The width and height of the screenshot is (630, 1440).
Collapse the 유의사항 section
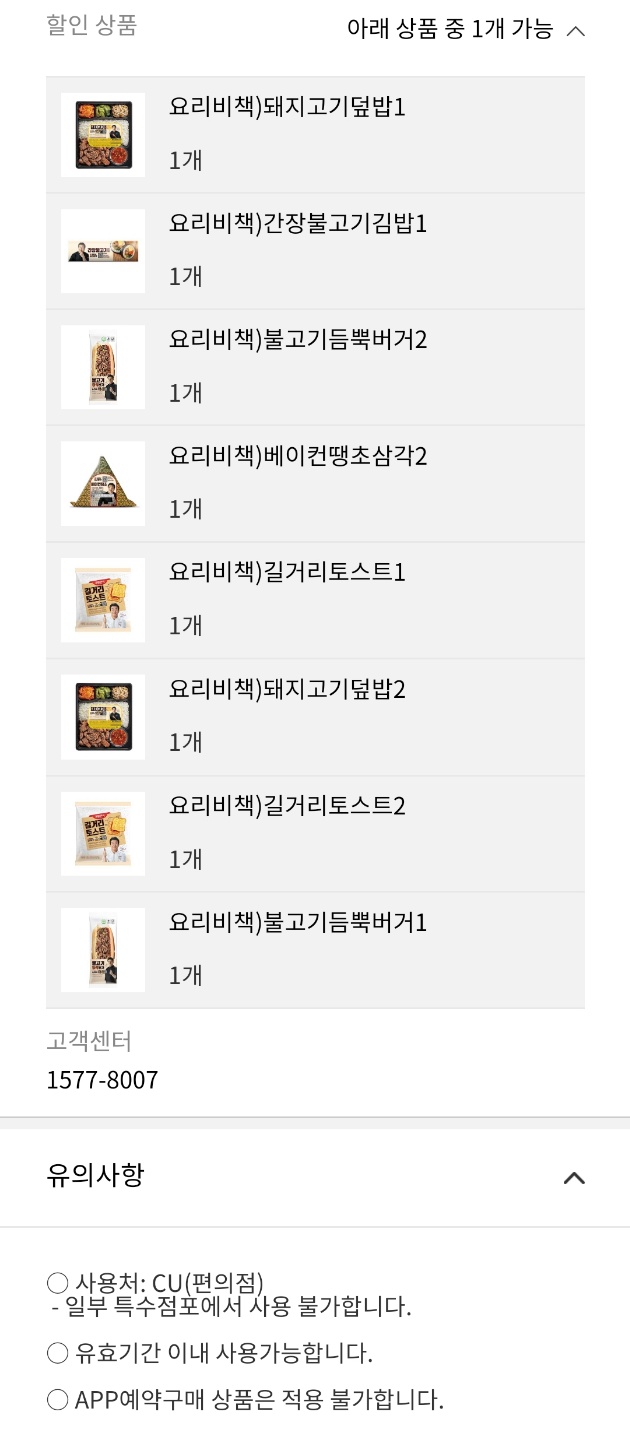tap(574, 1177)
